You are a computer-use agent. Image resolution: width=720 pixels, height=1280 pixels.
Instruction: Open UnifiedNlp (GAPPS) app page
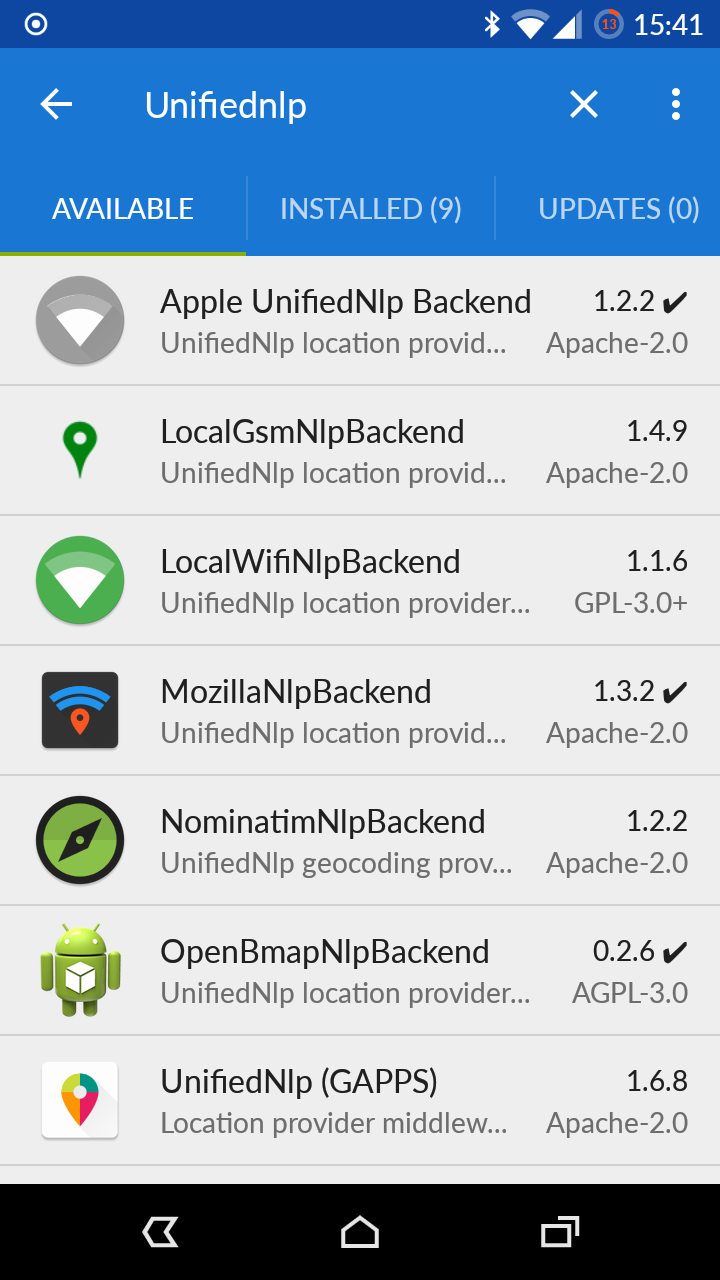360,1101
